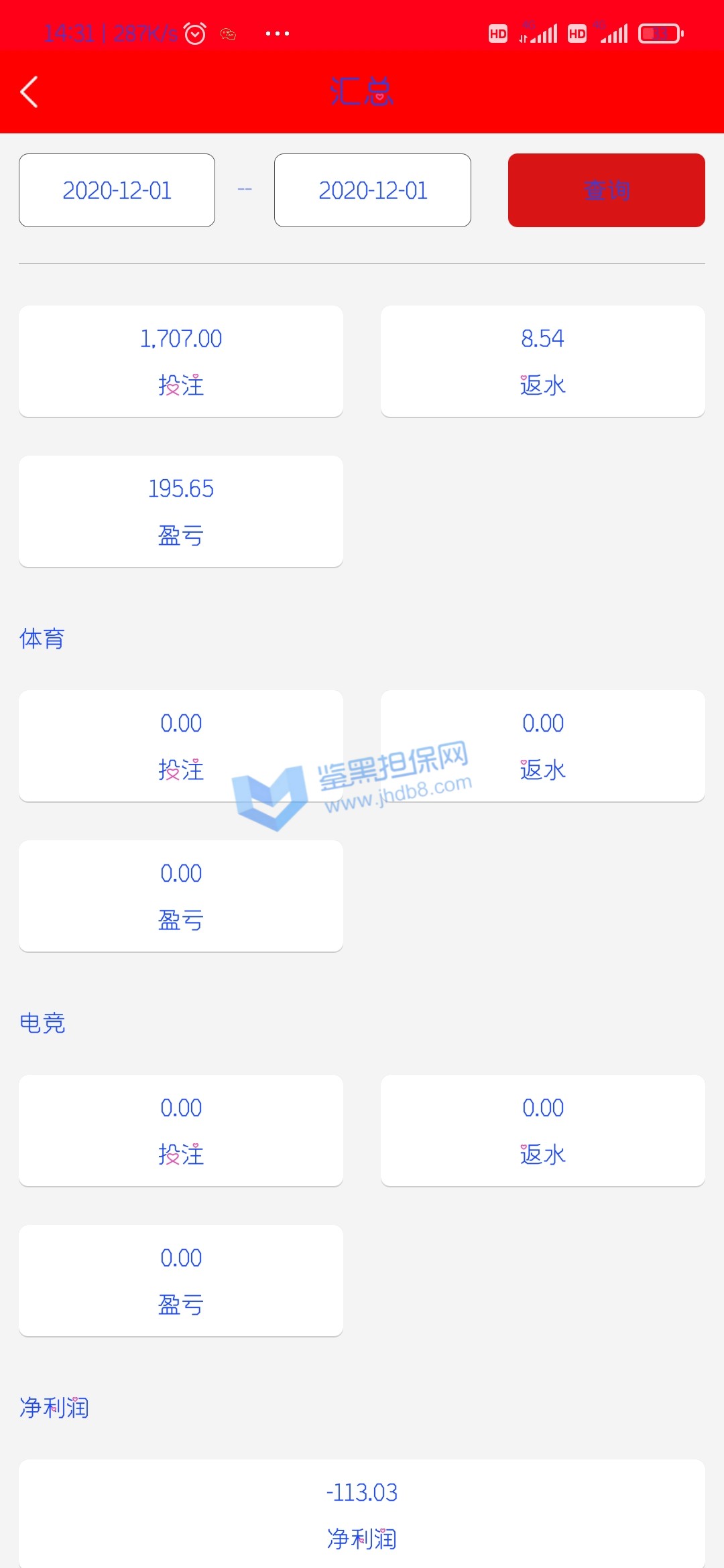724x1568 pixels.
Task: Open the start date picker
Action: pos(117,190)
